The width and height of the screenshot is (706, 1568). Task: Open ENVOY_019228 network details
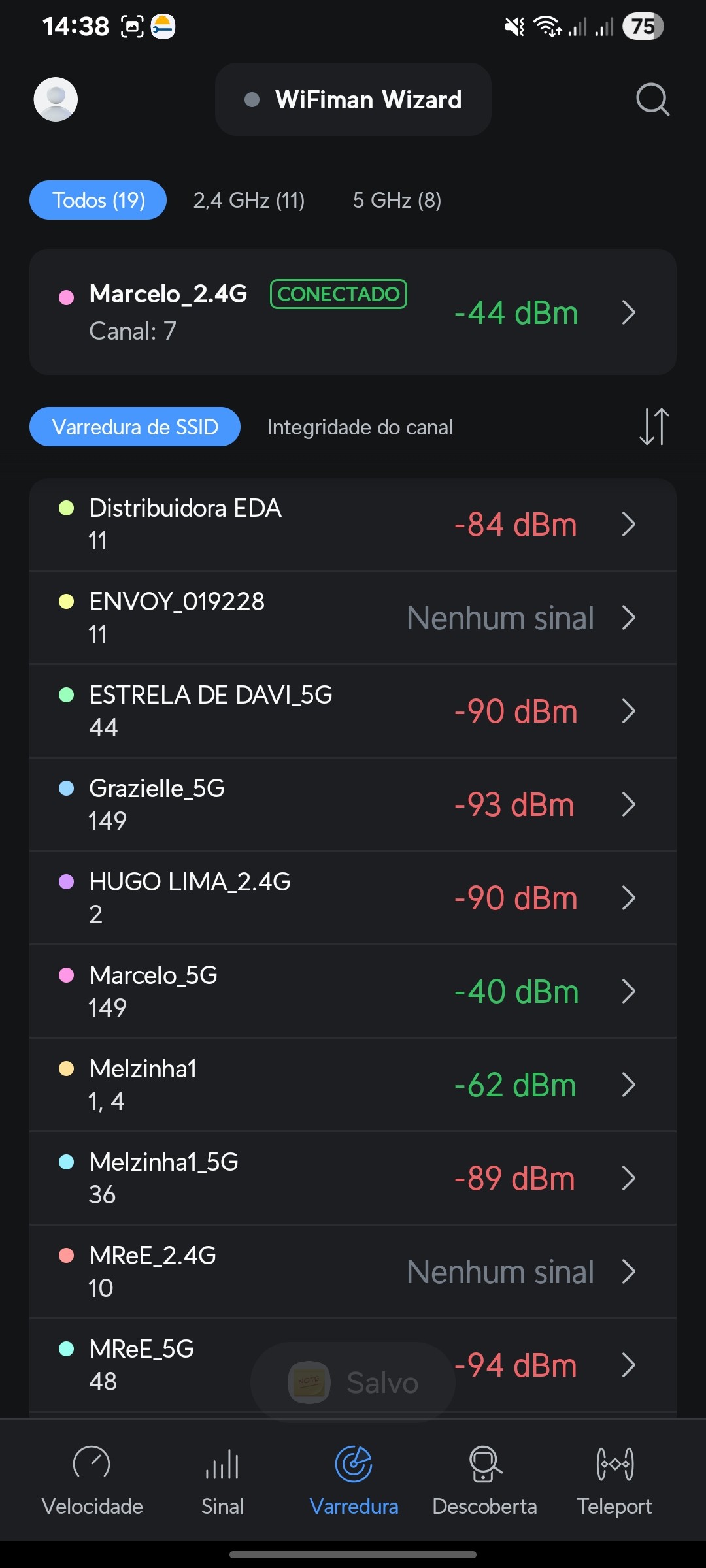coord(353,617)
